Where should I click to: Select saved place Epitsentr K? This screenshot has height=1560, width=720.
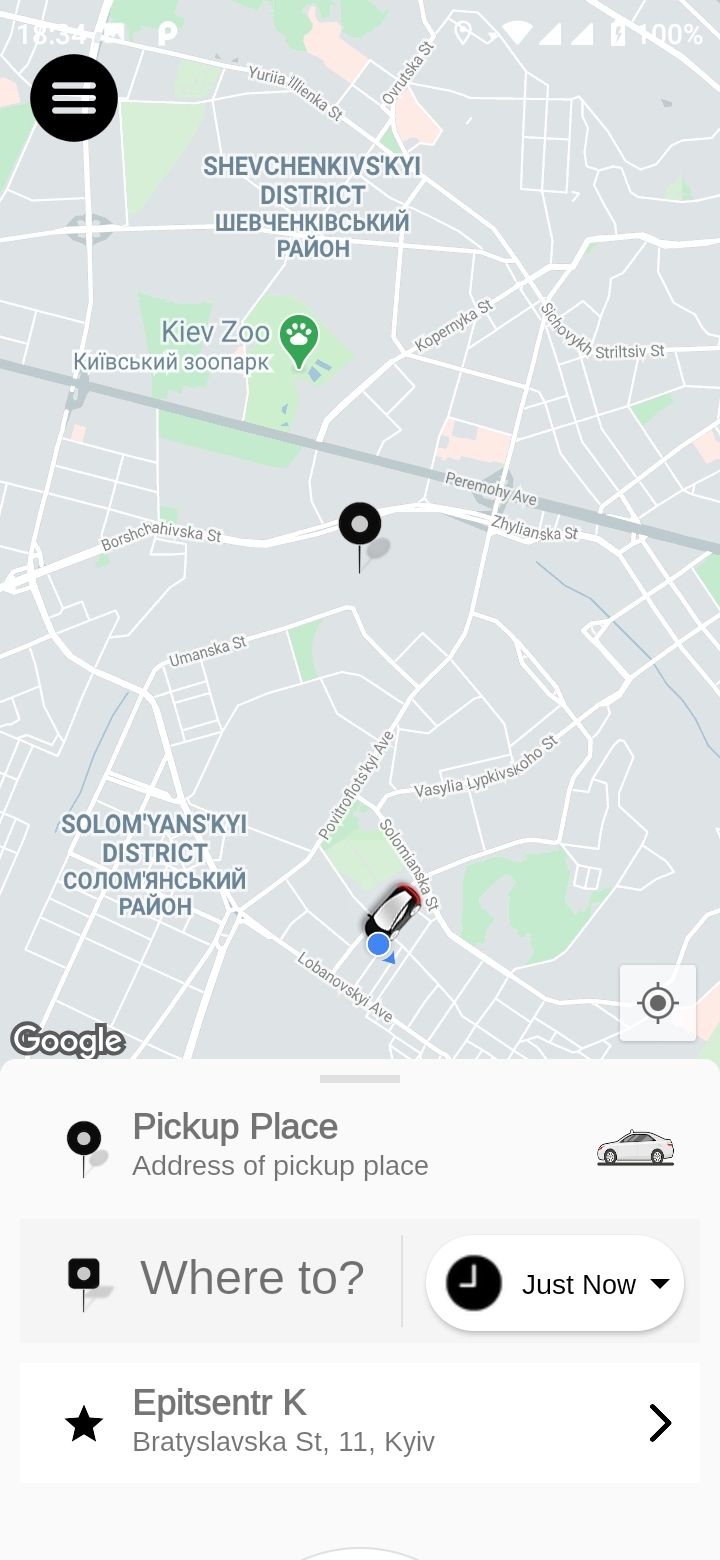(x=360, y=1422)
